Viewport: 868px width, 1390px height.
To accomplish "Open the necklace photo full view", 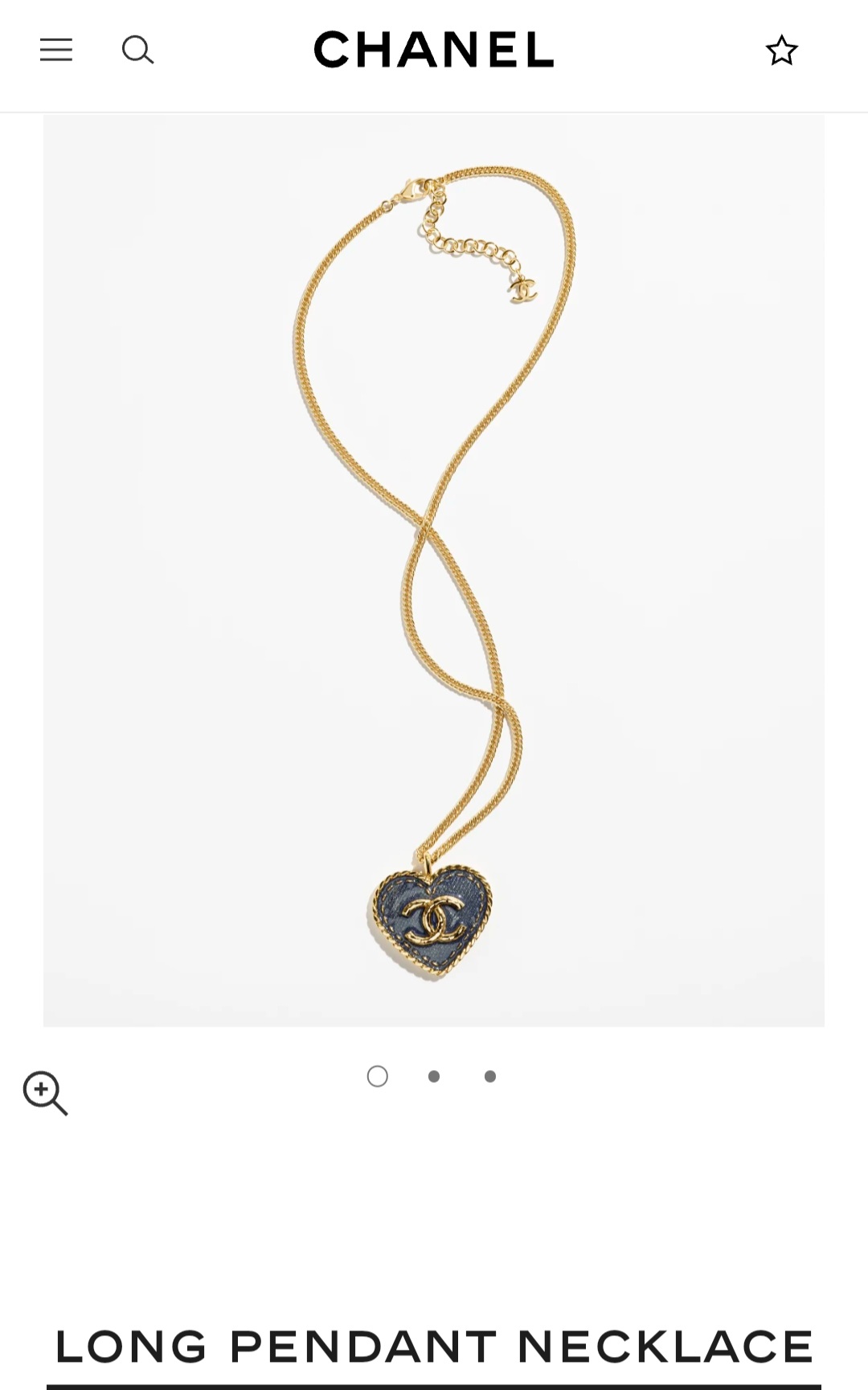I will click(434, 569).
